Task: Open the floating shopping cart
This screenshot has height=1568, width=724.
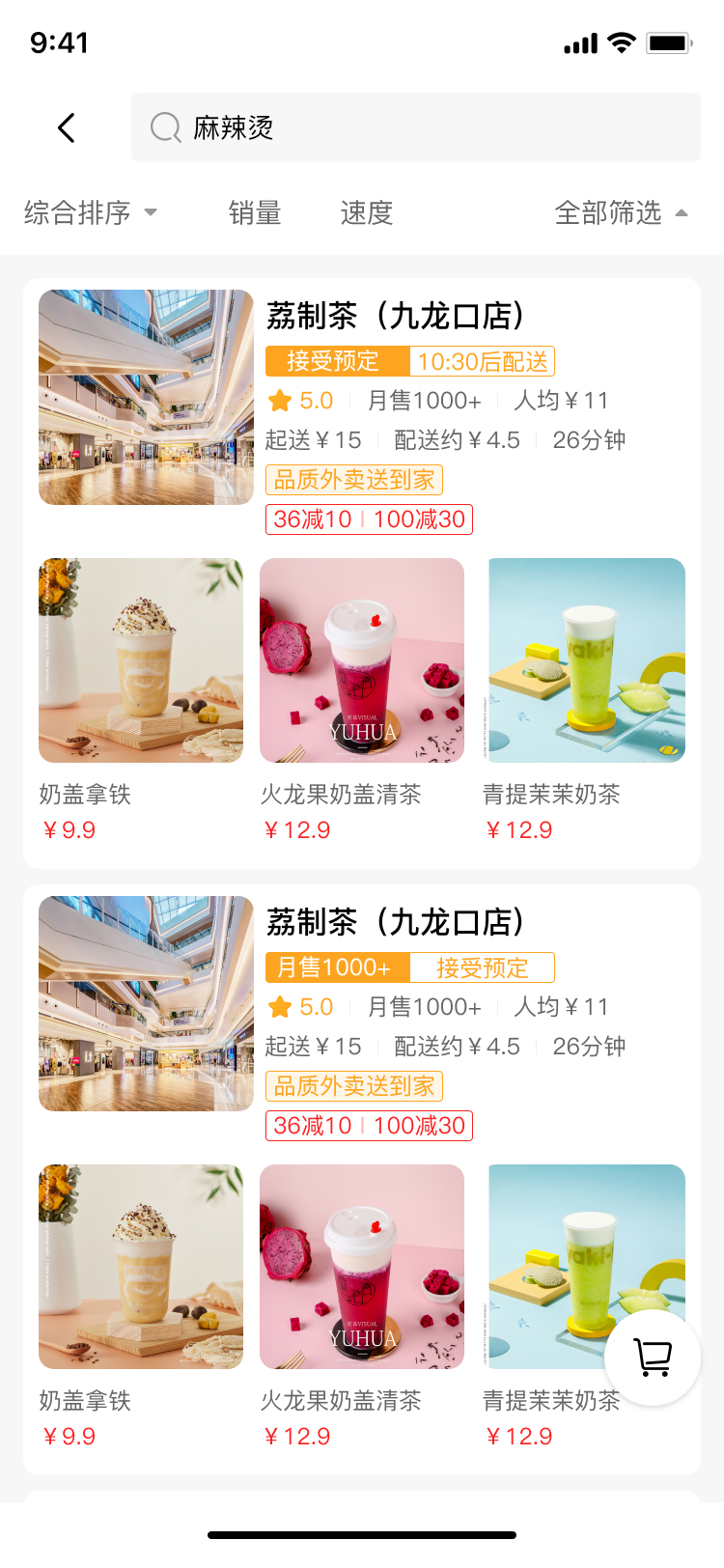Action: 653,1357
